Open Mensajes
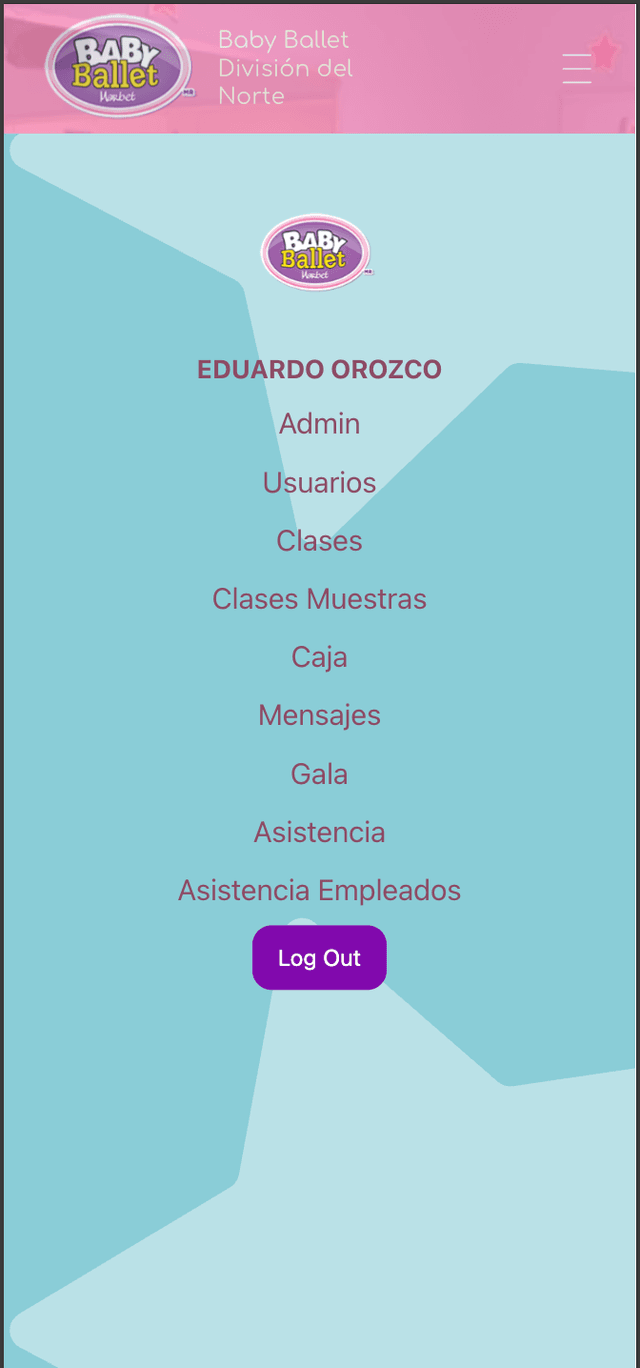Image resolution: width=640 pixels, height=1368 pixels. point(320,716)
